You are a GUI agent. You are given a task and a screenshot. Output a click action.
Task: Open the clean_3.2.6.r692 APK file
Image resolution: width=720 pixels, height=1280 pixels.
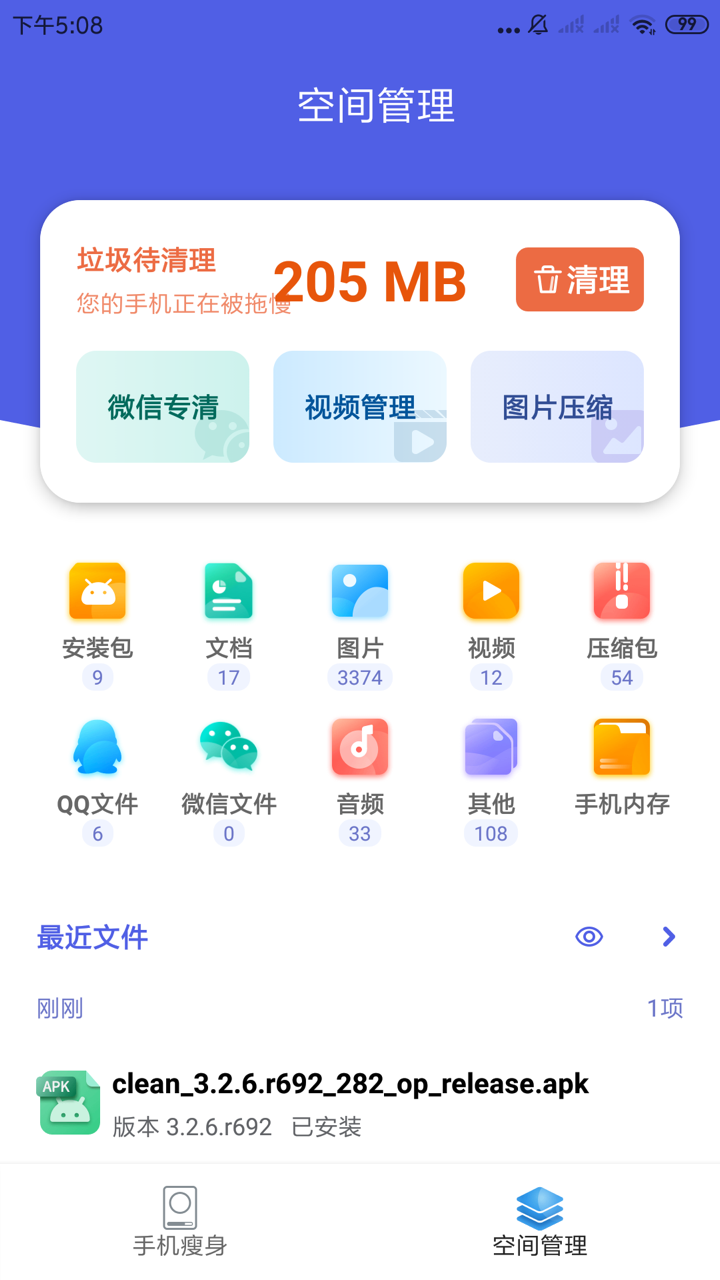[350, 1103]
